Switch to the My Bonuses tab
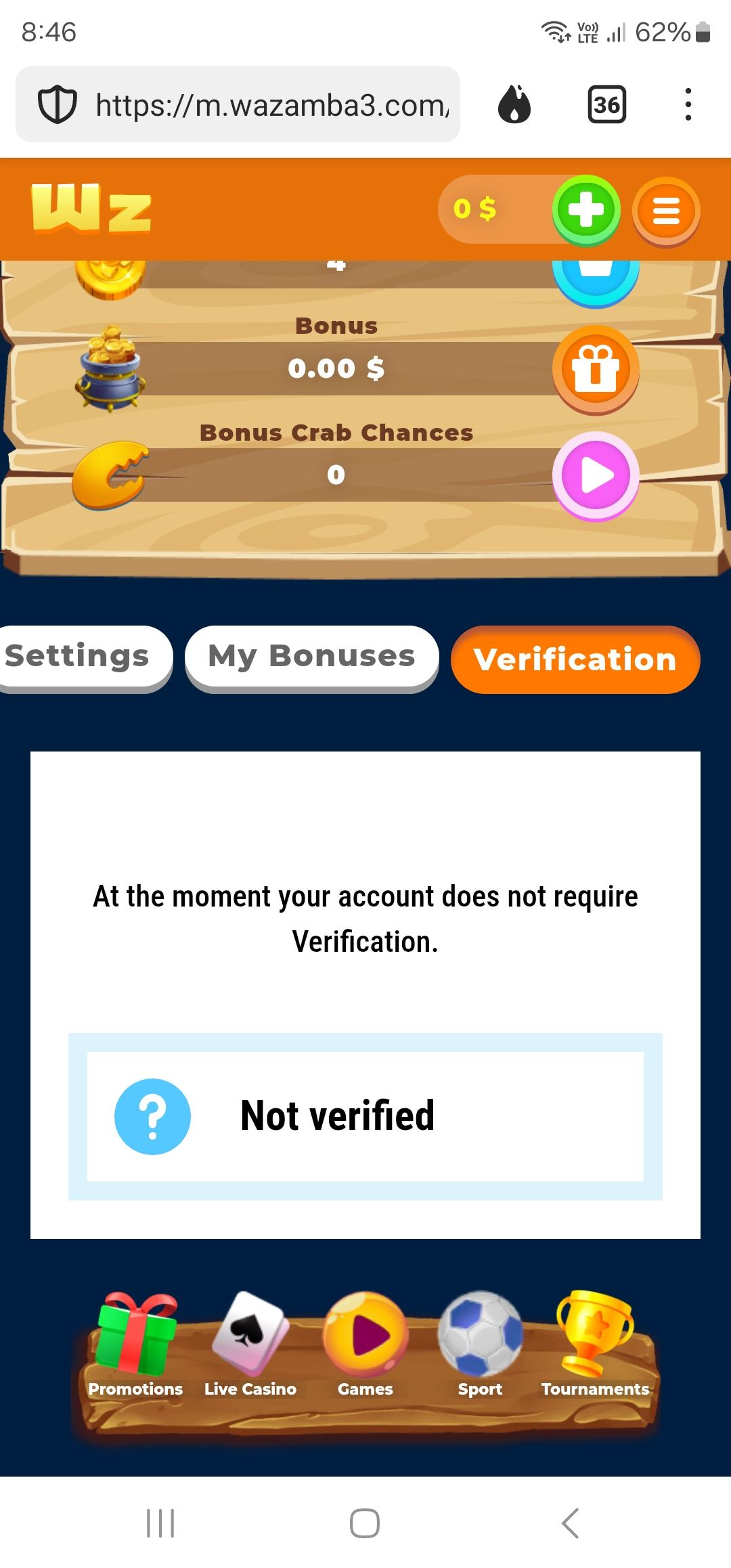731x1568 pixels. 311,657
